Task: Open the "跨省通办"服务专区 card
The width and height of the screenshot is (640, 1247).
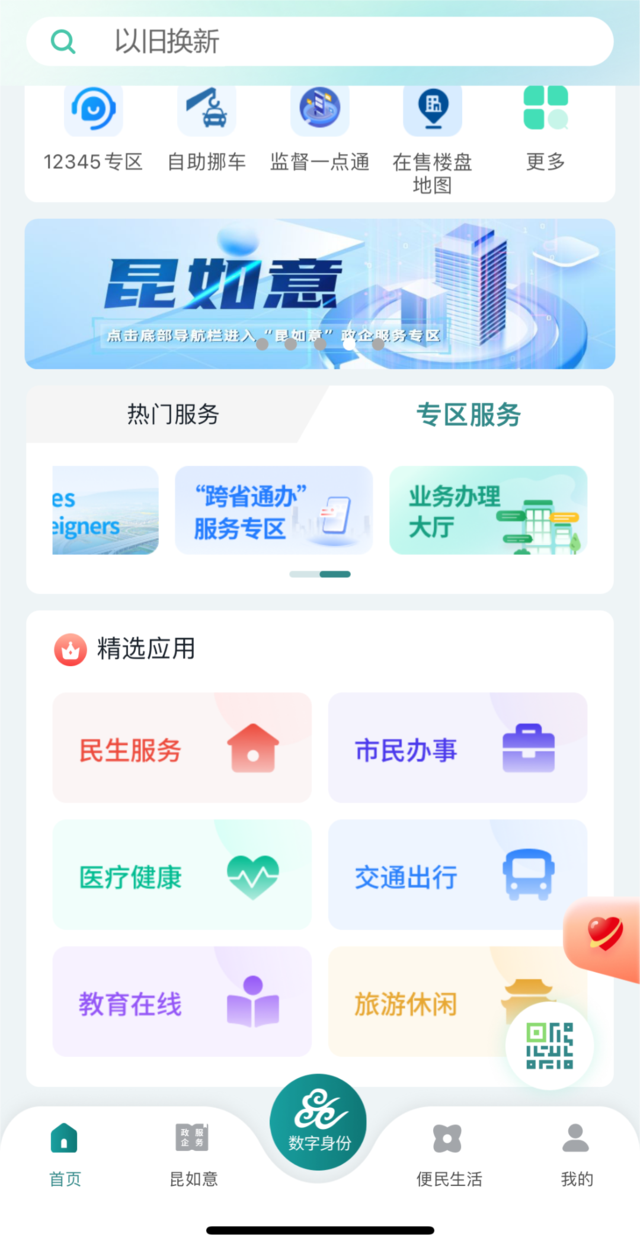Action: pyautogui.click(x=274, y=510)
